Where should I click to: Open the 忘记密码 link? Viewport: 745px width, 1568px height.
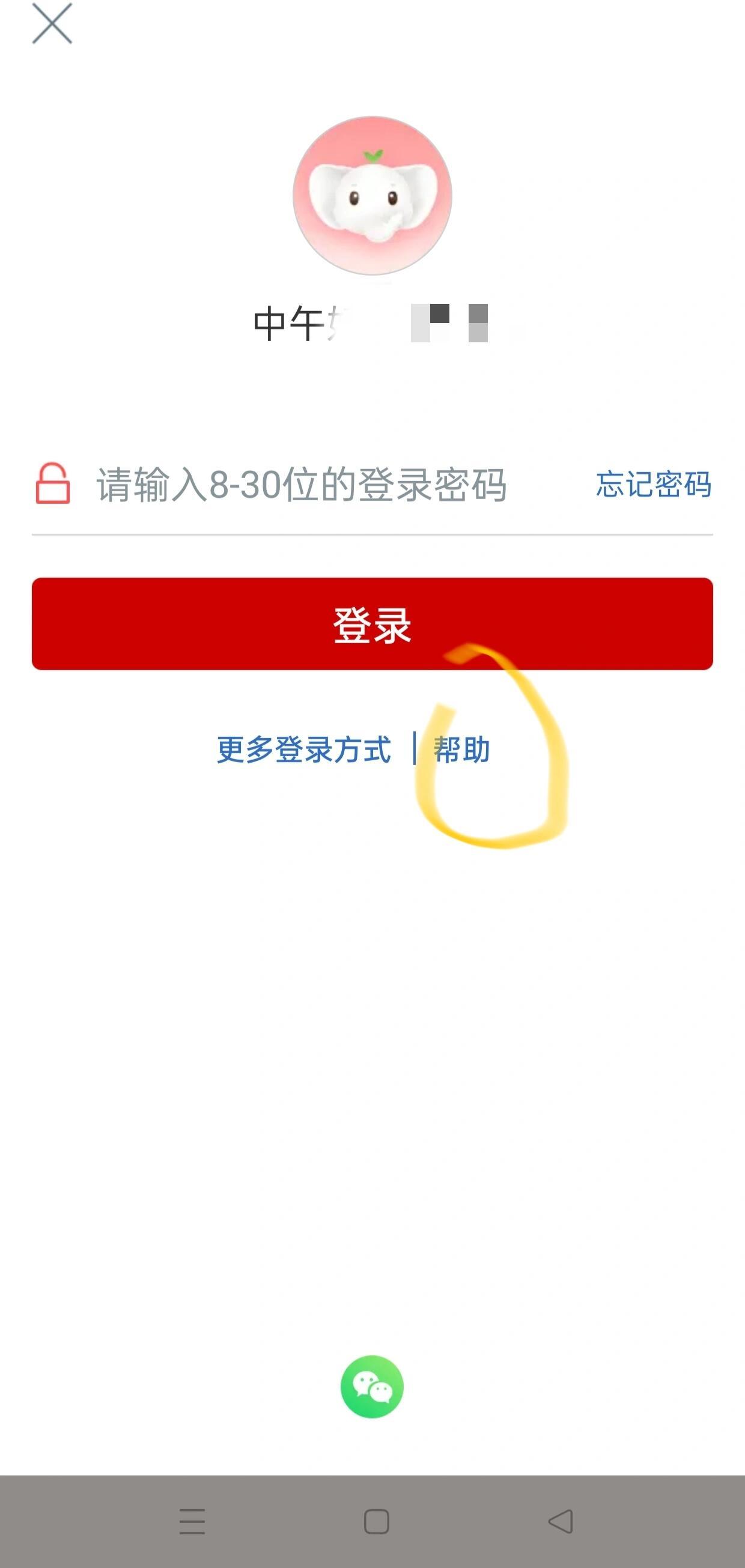click(653, 485)
